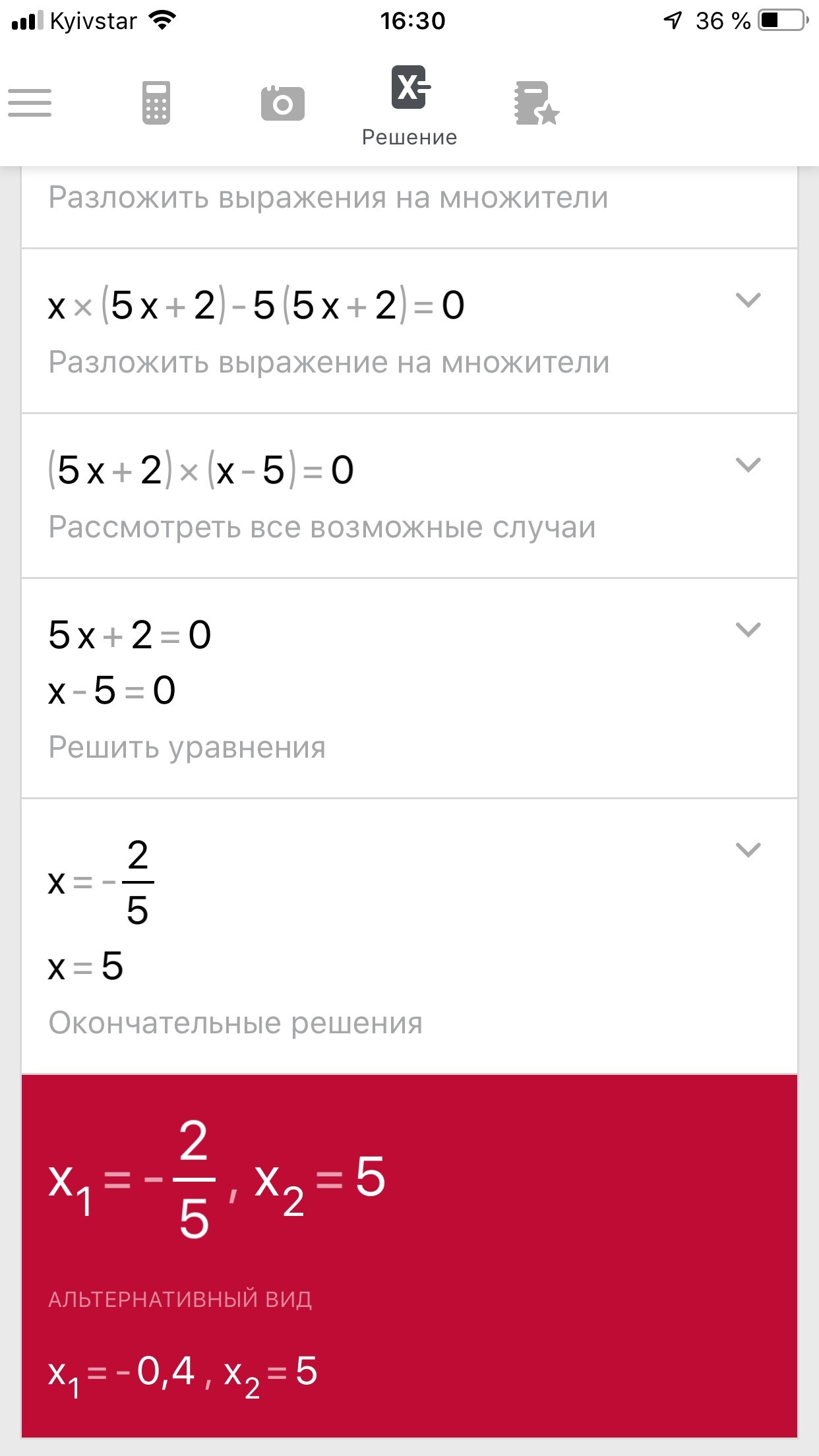Select the Решение tab
819x1456 pixels.
pos(409,104)
